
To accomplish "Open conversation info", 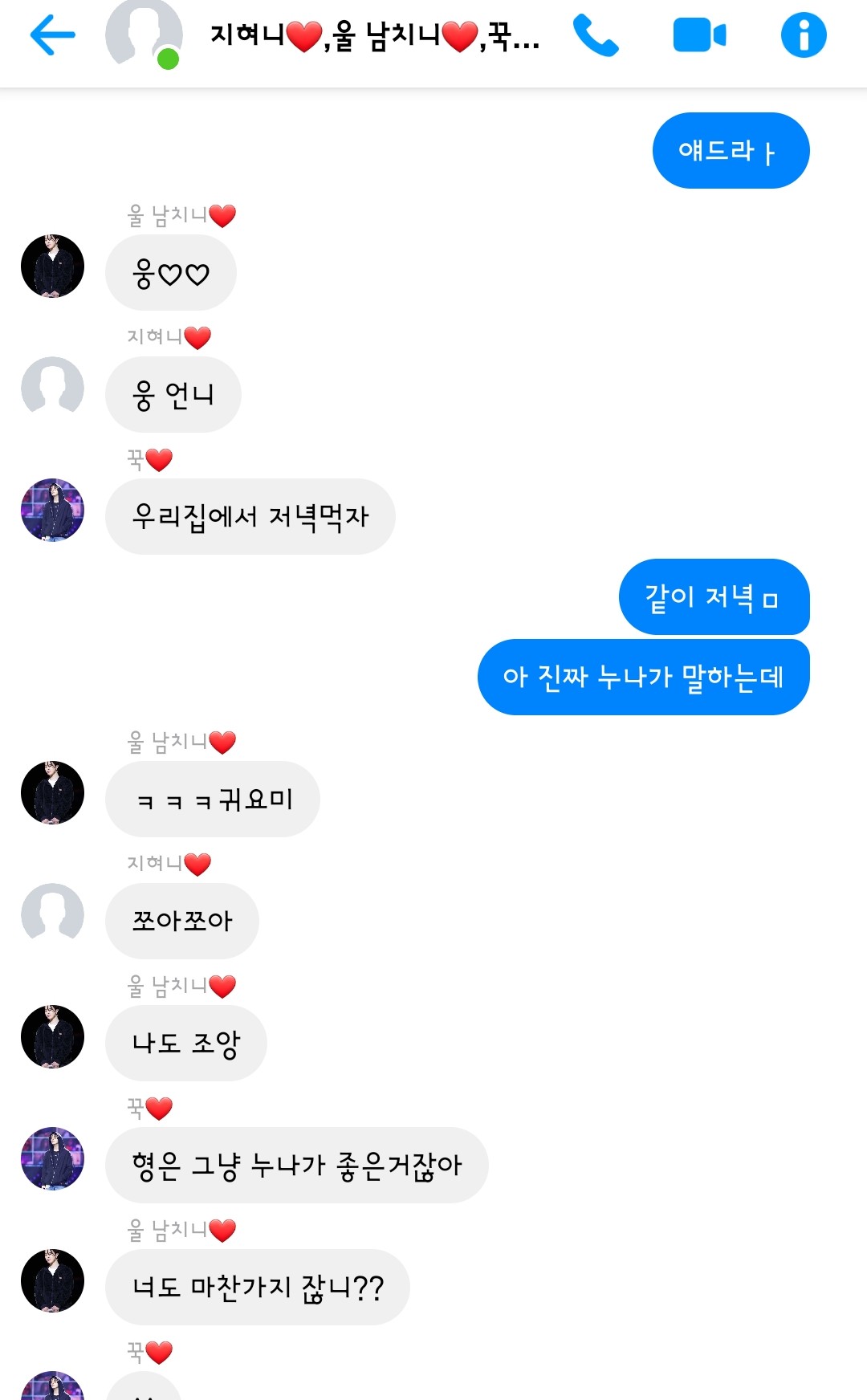I will click(x=804, y=36).
